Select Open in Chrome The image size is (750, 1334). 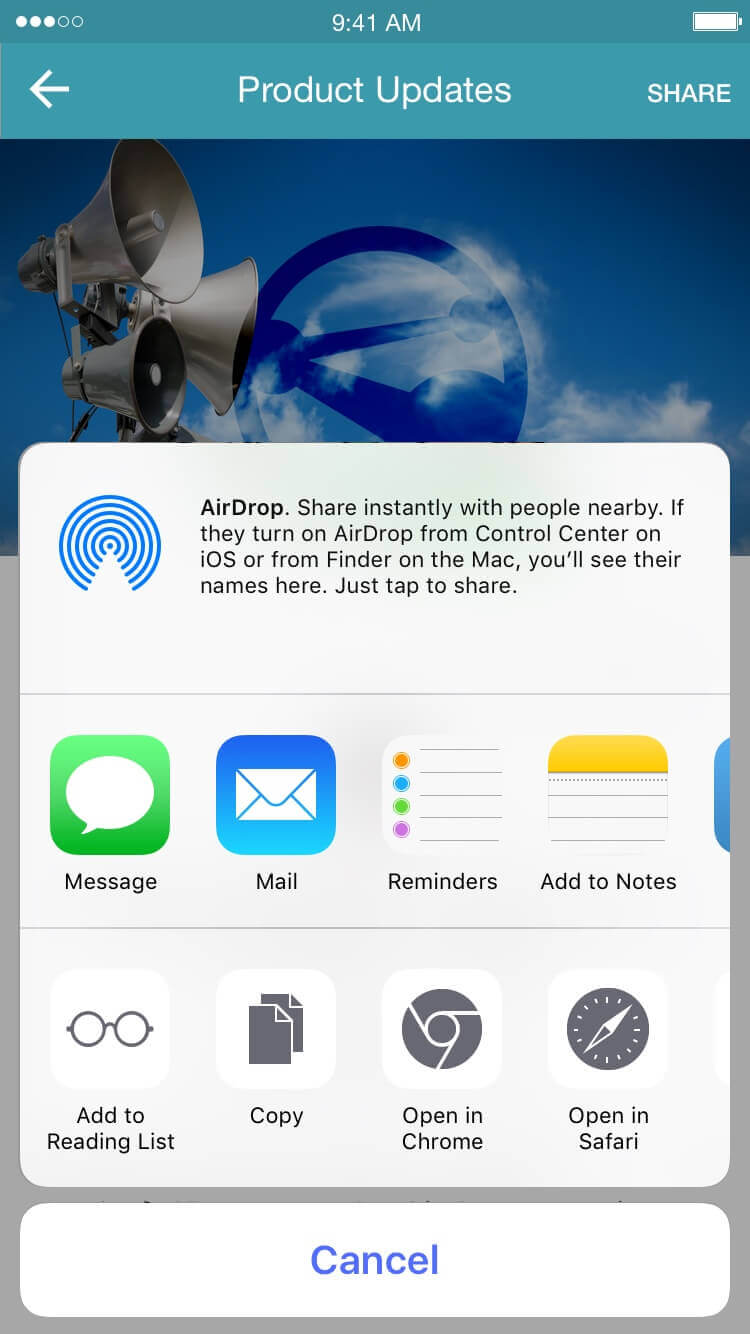(442, 1028)
